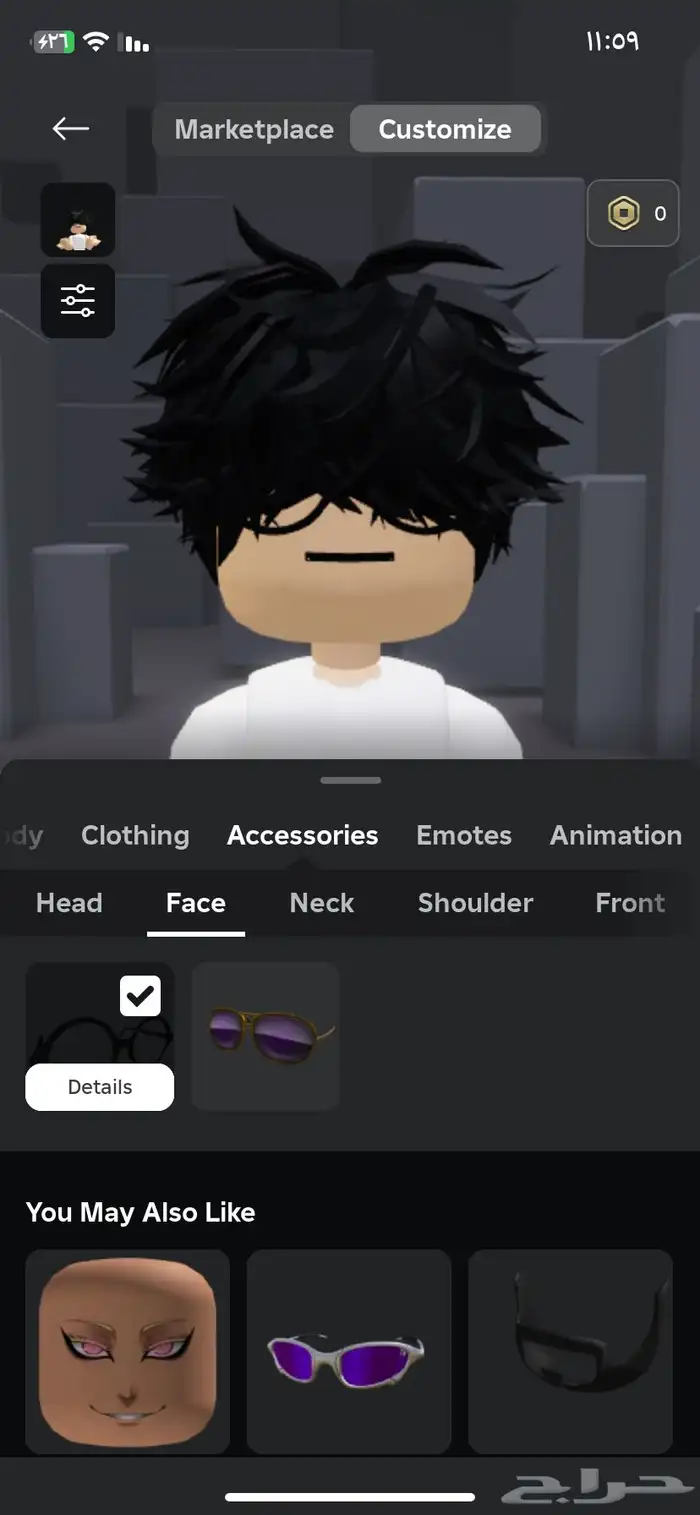Viewport: 700px width, 1515px height.
Task: Open the Emotes category
Action: tap(464, 835)
